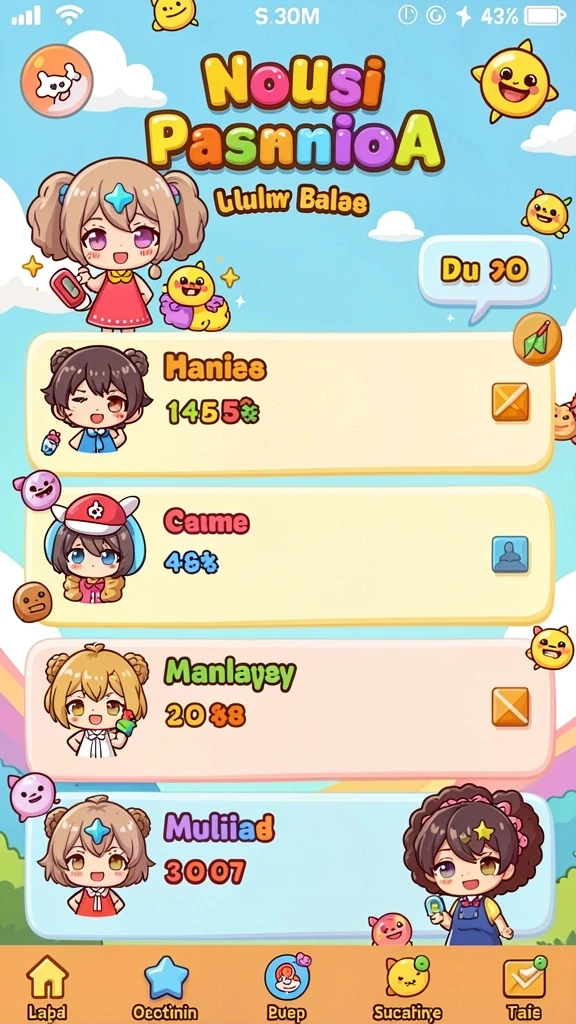Tap the orange square icon on the Hanies card

click(x=510, y=402)
